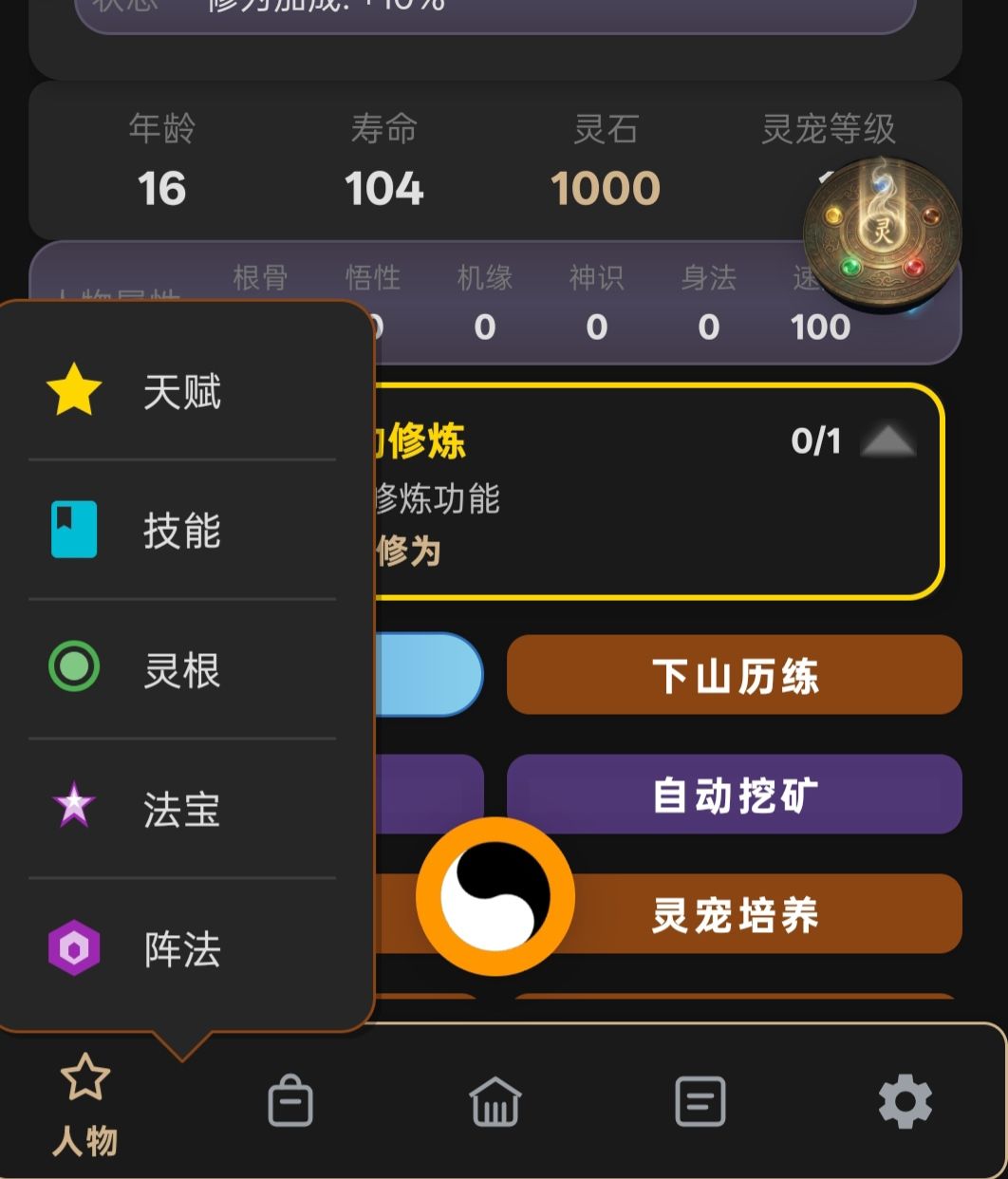Open the settings gear icon
The image size is (1008, 1179).
coord(905,1099)
